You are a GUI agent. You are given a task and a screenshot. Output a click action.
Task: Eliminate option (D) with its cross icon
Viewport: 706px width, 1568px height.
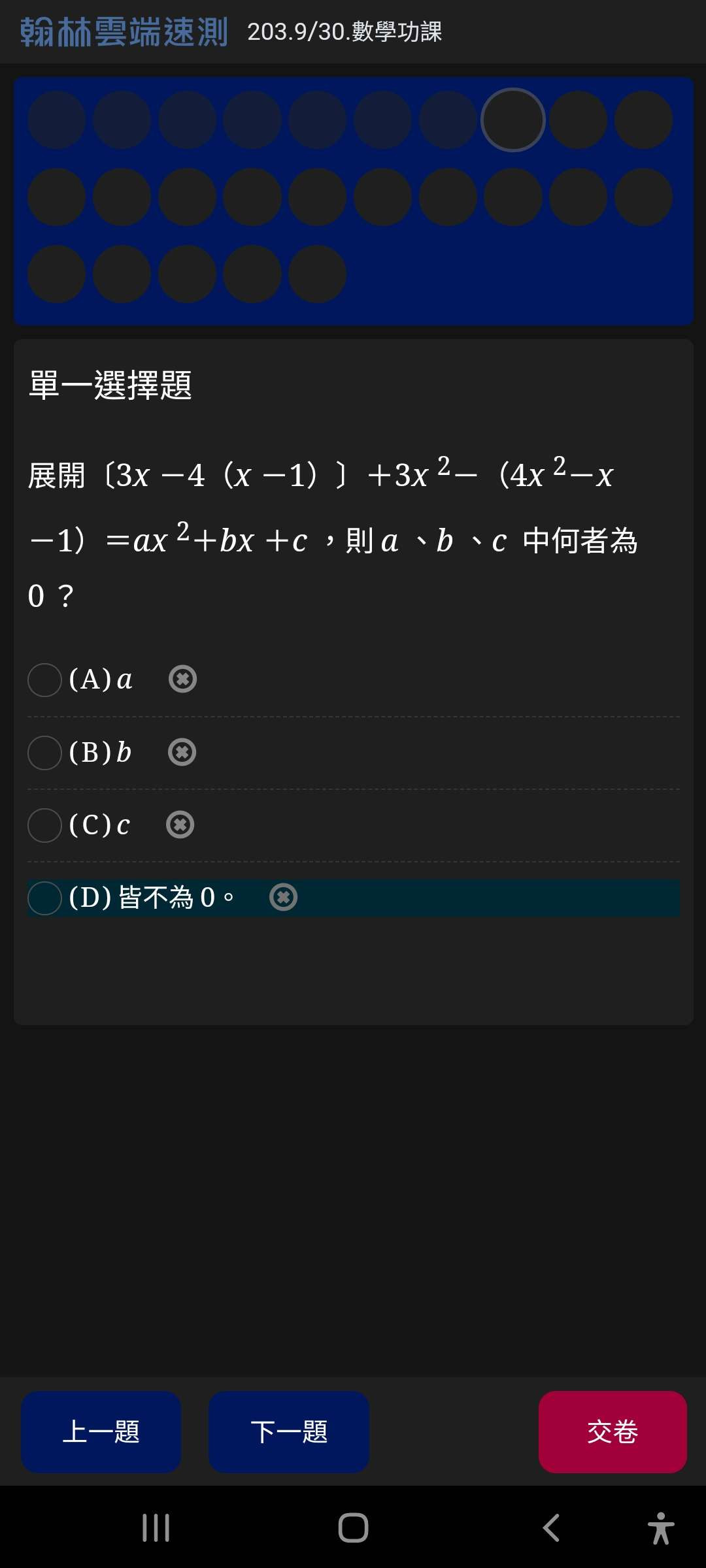click(283, 897)
